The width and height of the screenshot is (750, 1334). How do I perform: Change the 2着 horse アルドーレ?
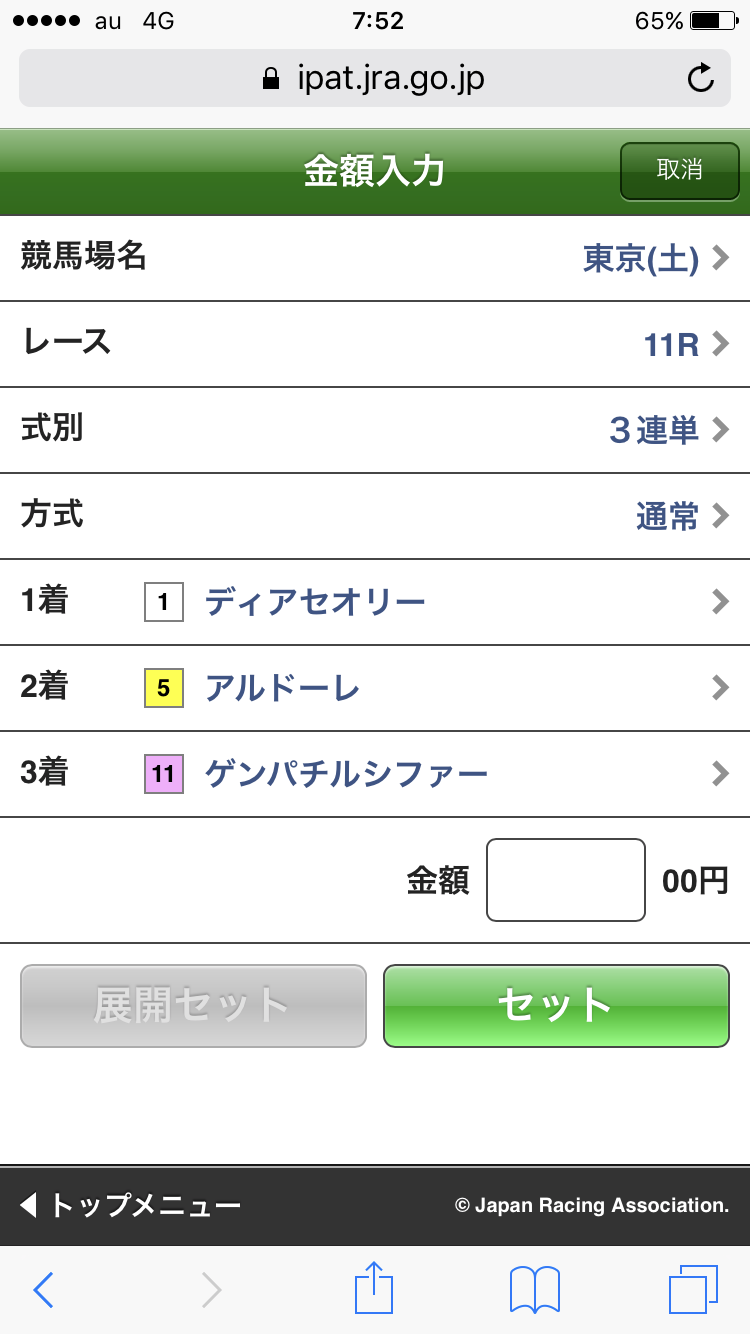(375, 688)
